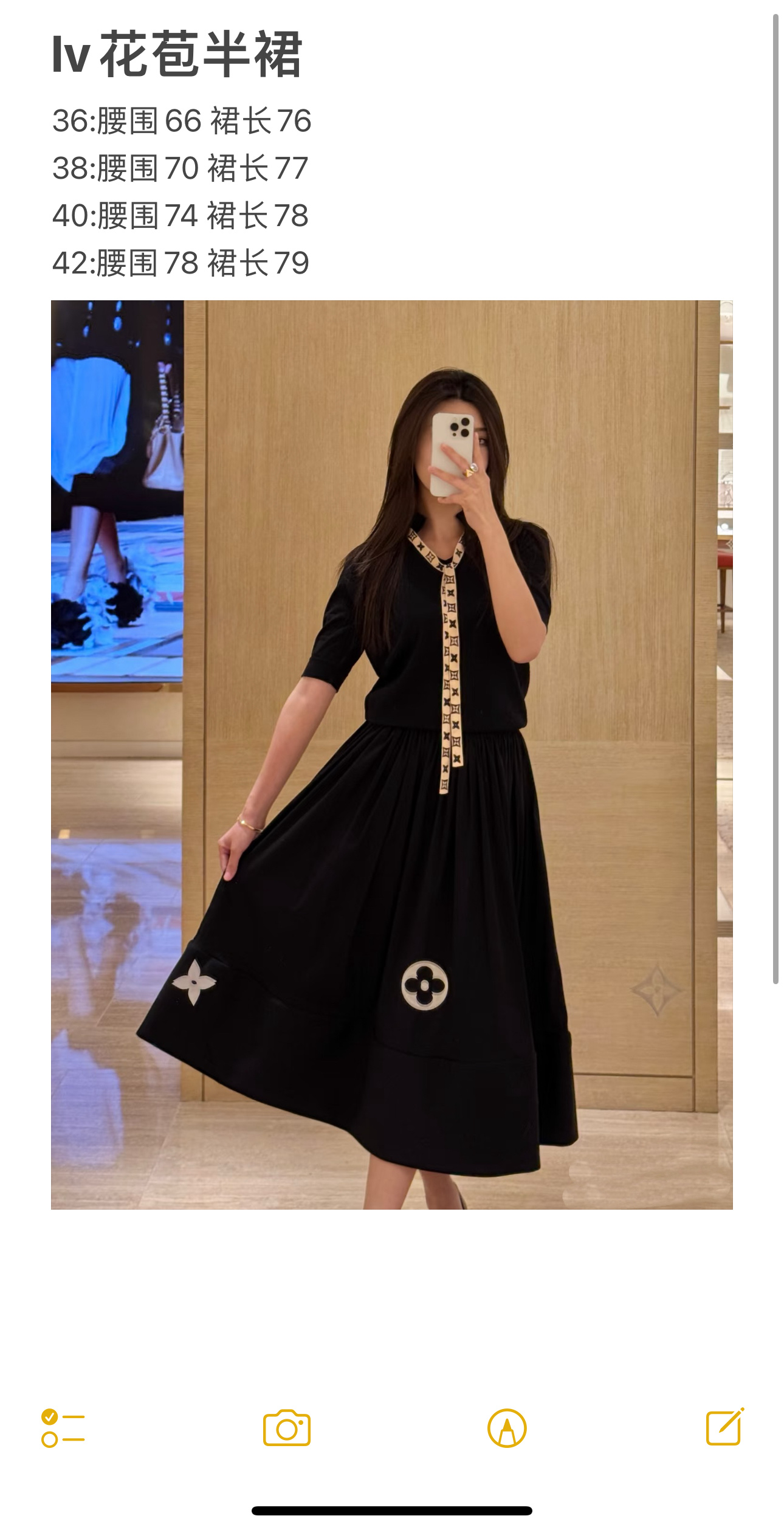
Task: Open the checklist formatting tool
Action: point(63,1428)
